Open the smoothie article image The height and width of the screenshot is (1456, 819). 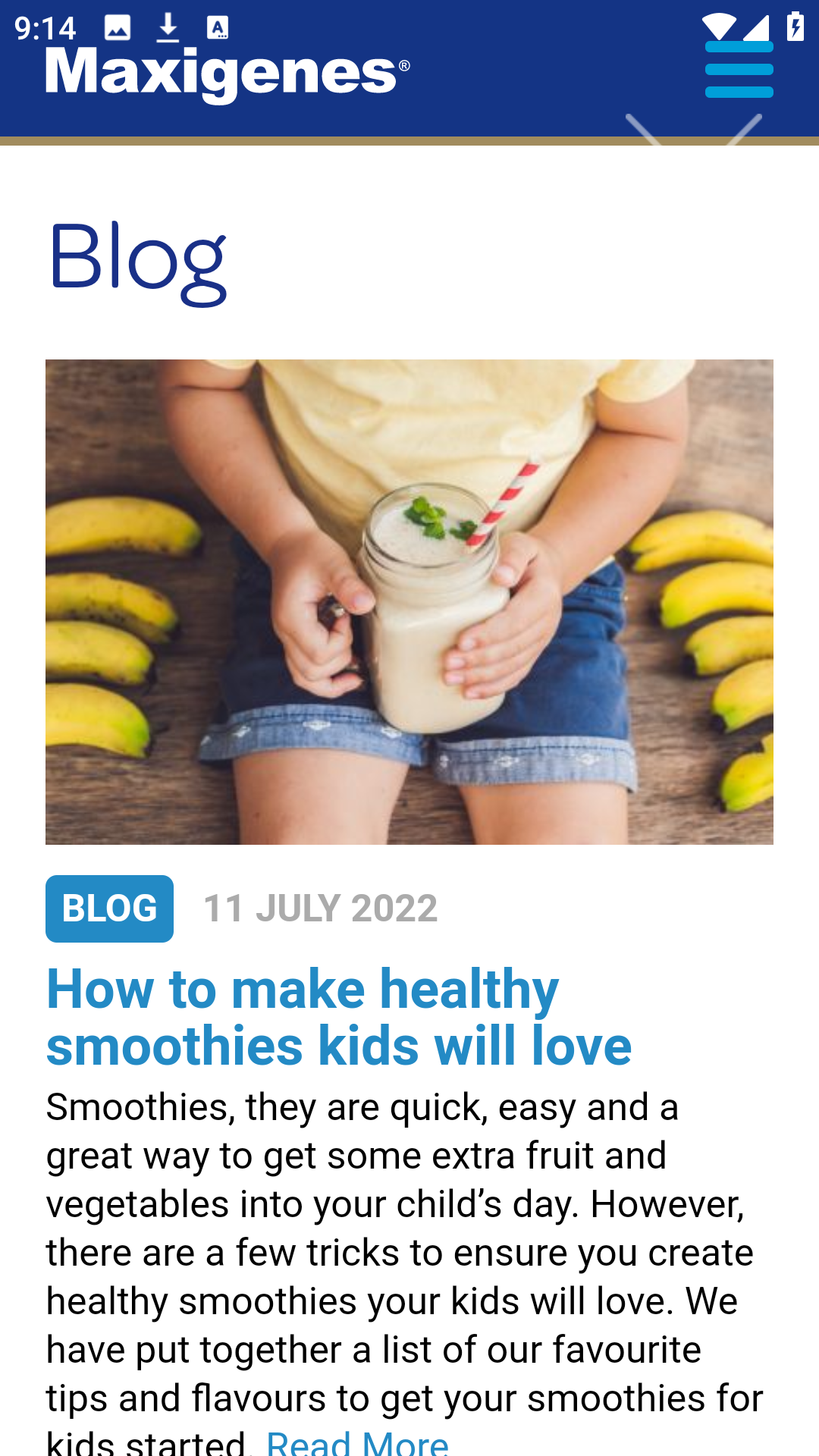click(409, 601)
